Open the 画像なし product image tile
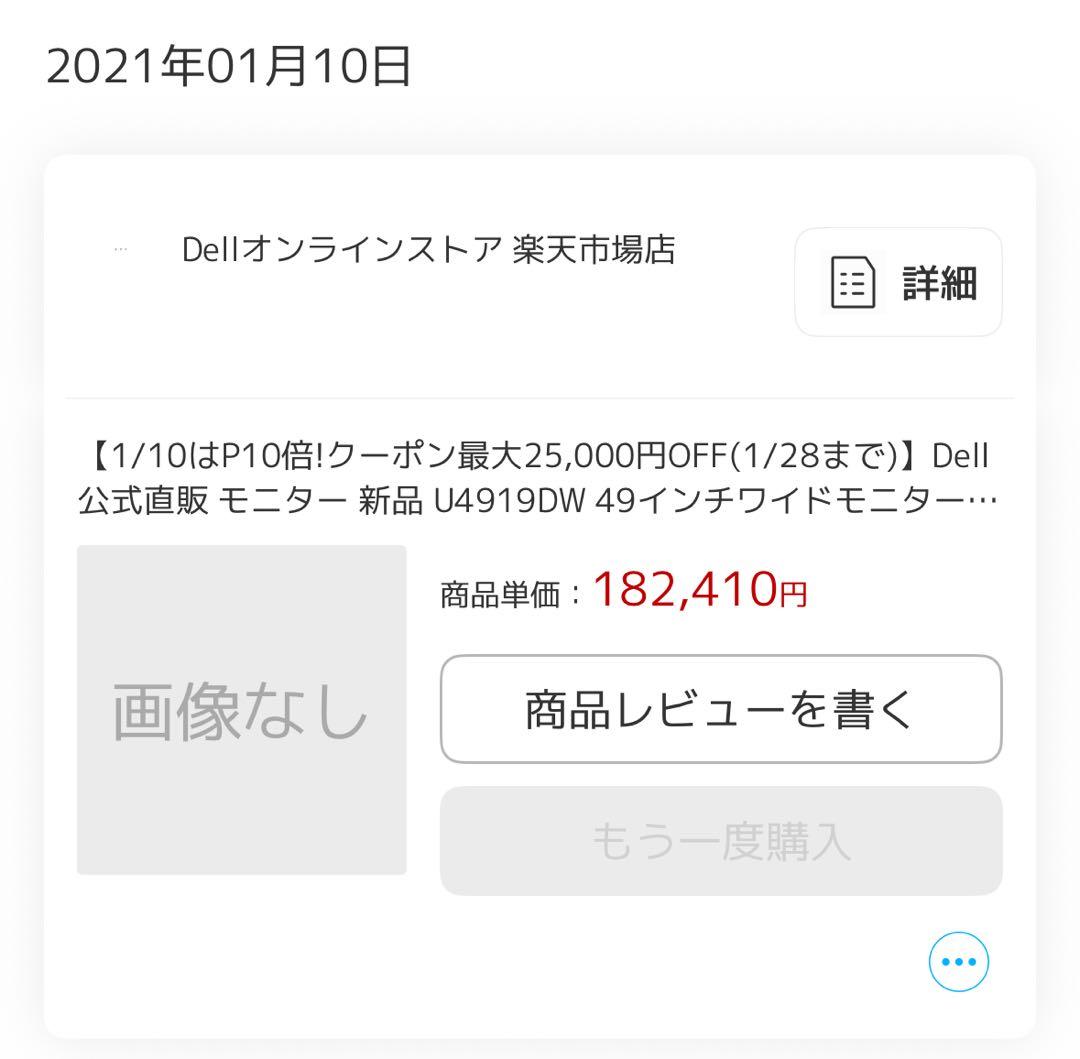This screenshot has height=1059, width=1080. click(241, 709)
